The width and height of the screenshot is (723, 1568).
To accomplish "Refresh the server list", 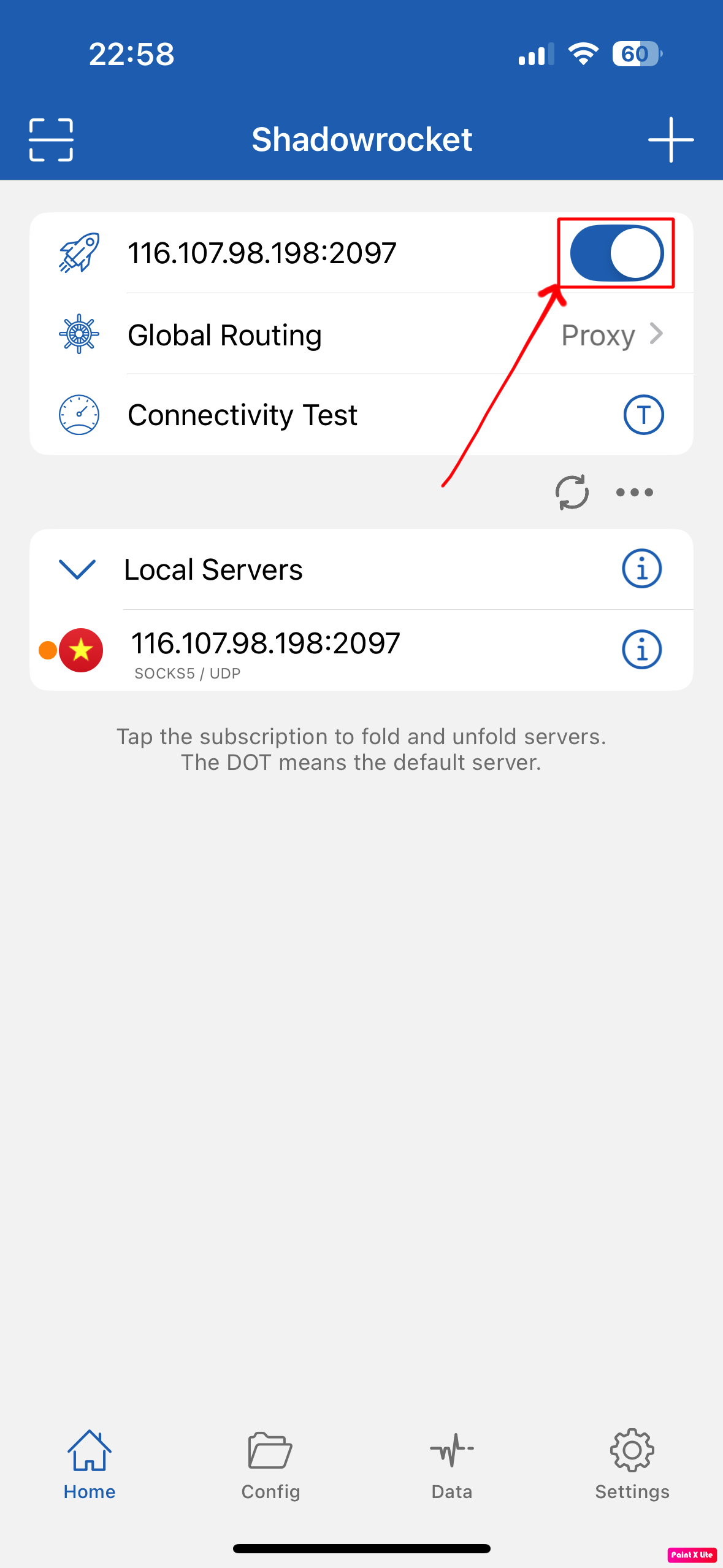I will click(x=572, y=492).
